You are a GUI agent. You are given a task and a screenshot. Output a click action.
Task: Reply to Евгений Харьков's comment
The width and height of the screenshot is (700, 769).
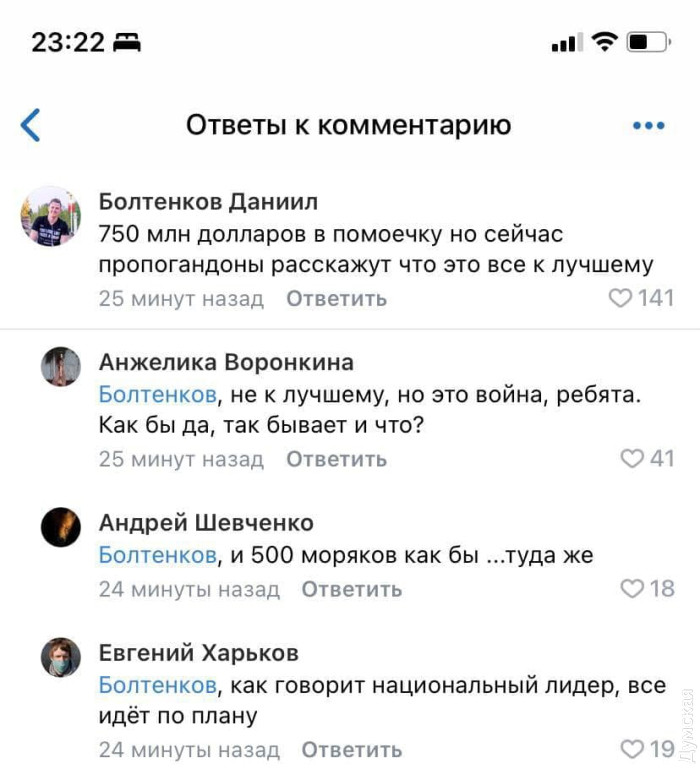pos(352,749)
